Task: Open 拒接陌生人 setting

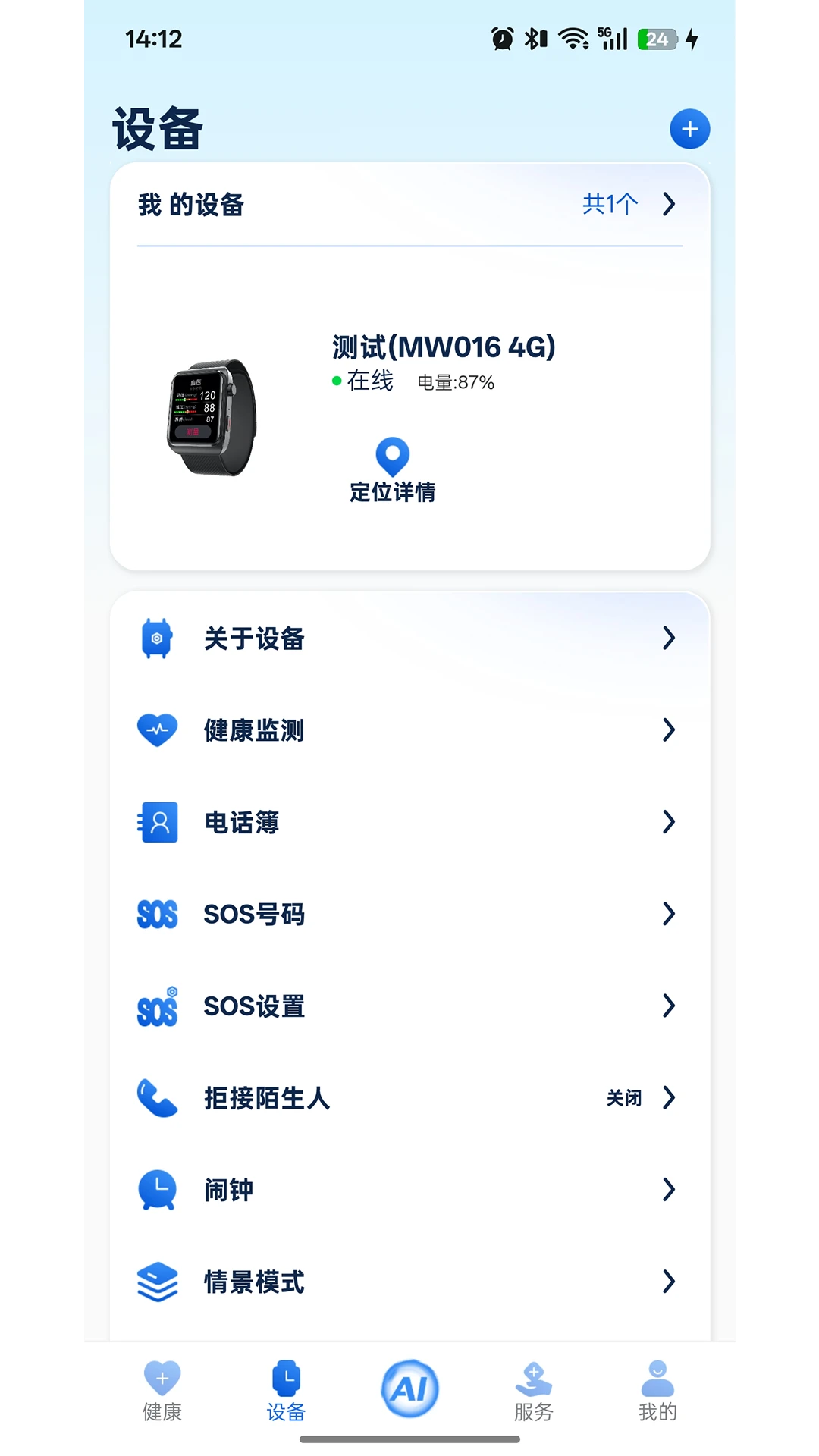Action: click(409, 1098)
